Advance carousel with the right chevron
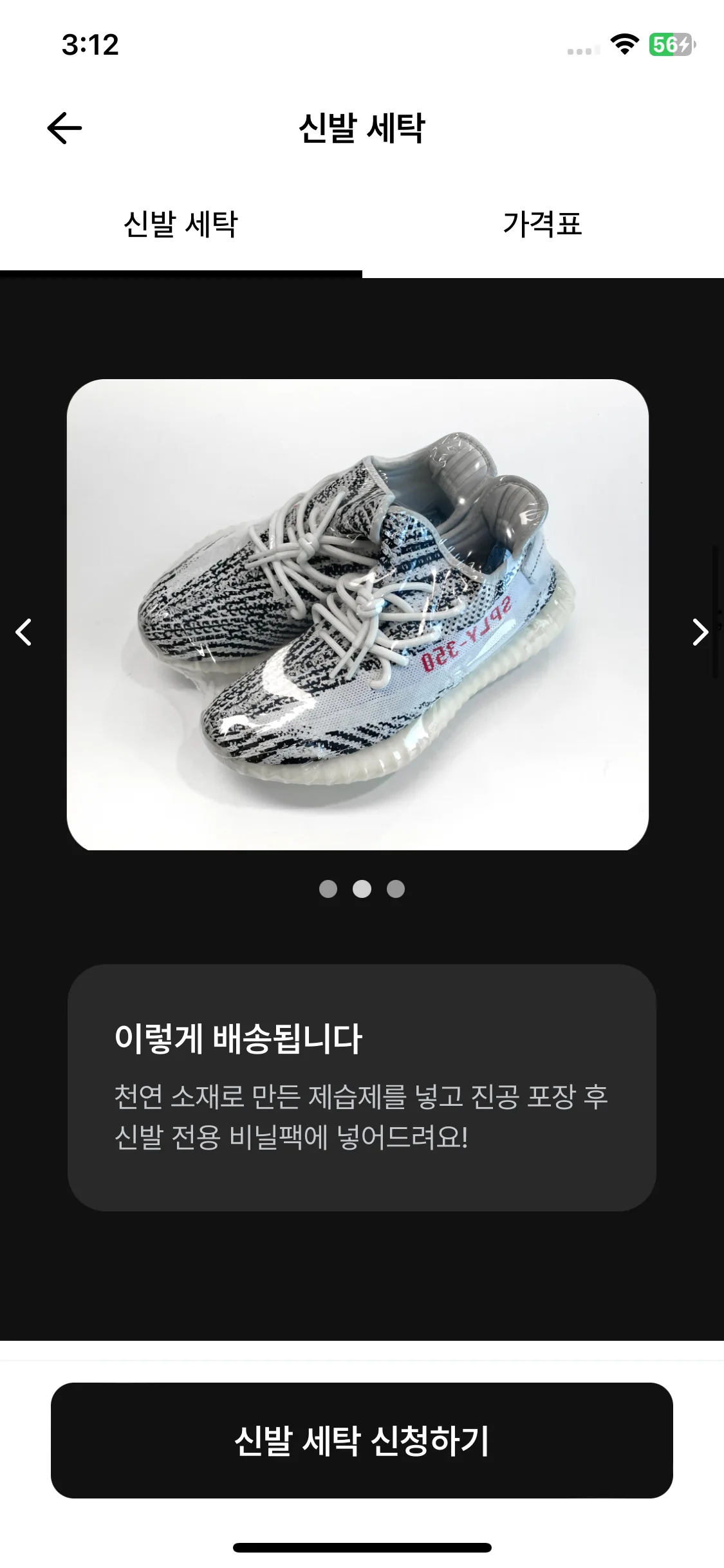This screenshot has height=1568, width=724. point(700,633)
